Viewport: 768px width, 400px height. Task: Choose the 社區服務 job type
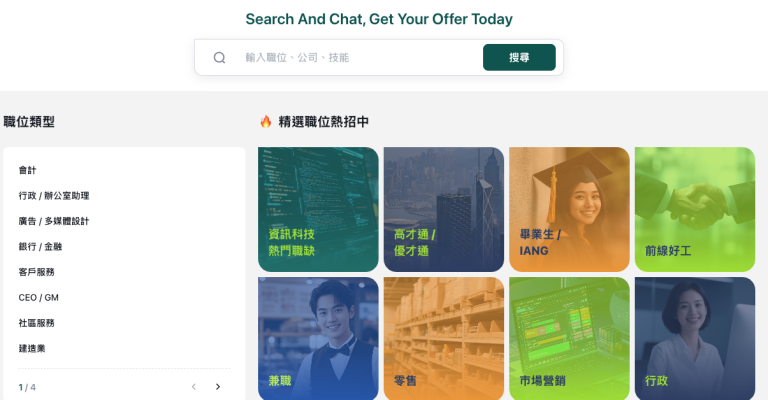coord(36,323)
